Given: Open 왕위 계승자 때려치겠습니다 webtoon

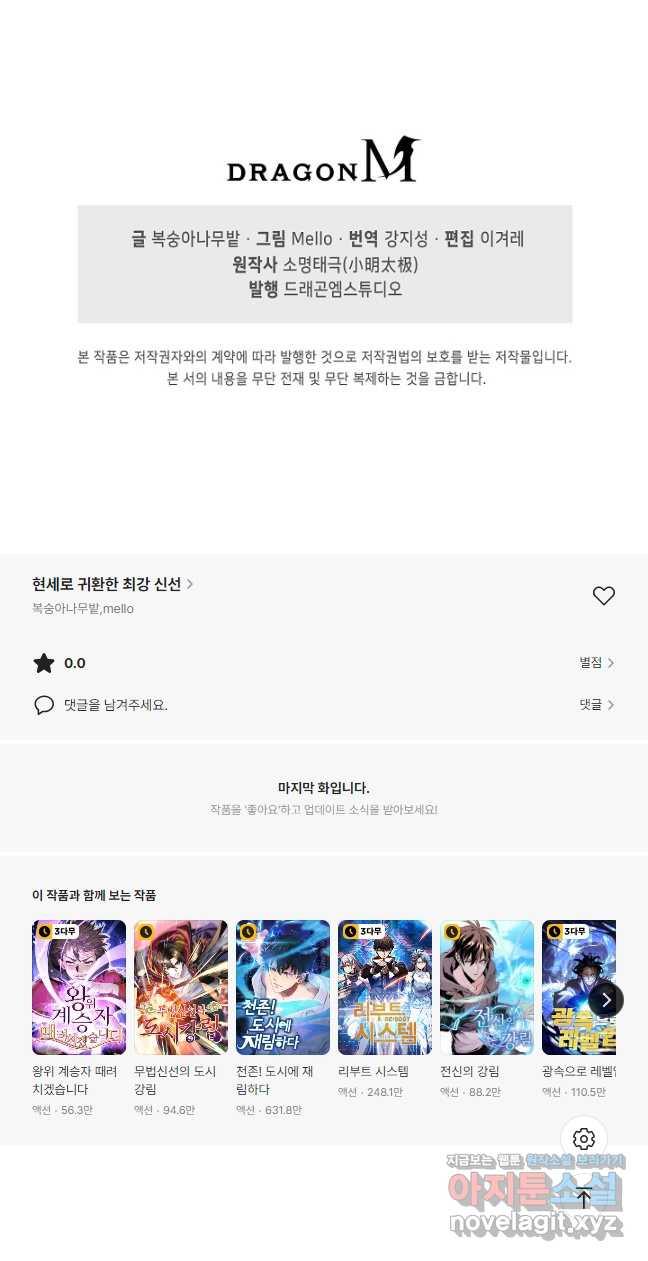Looking at the screenshot, I should point(79,987).
